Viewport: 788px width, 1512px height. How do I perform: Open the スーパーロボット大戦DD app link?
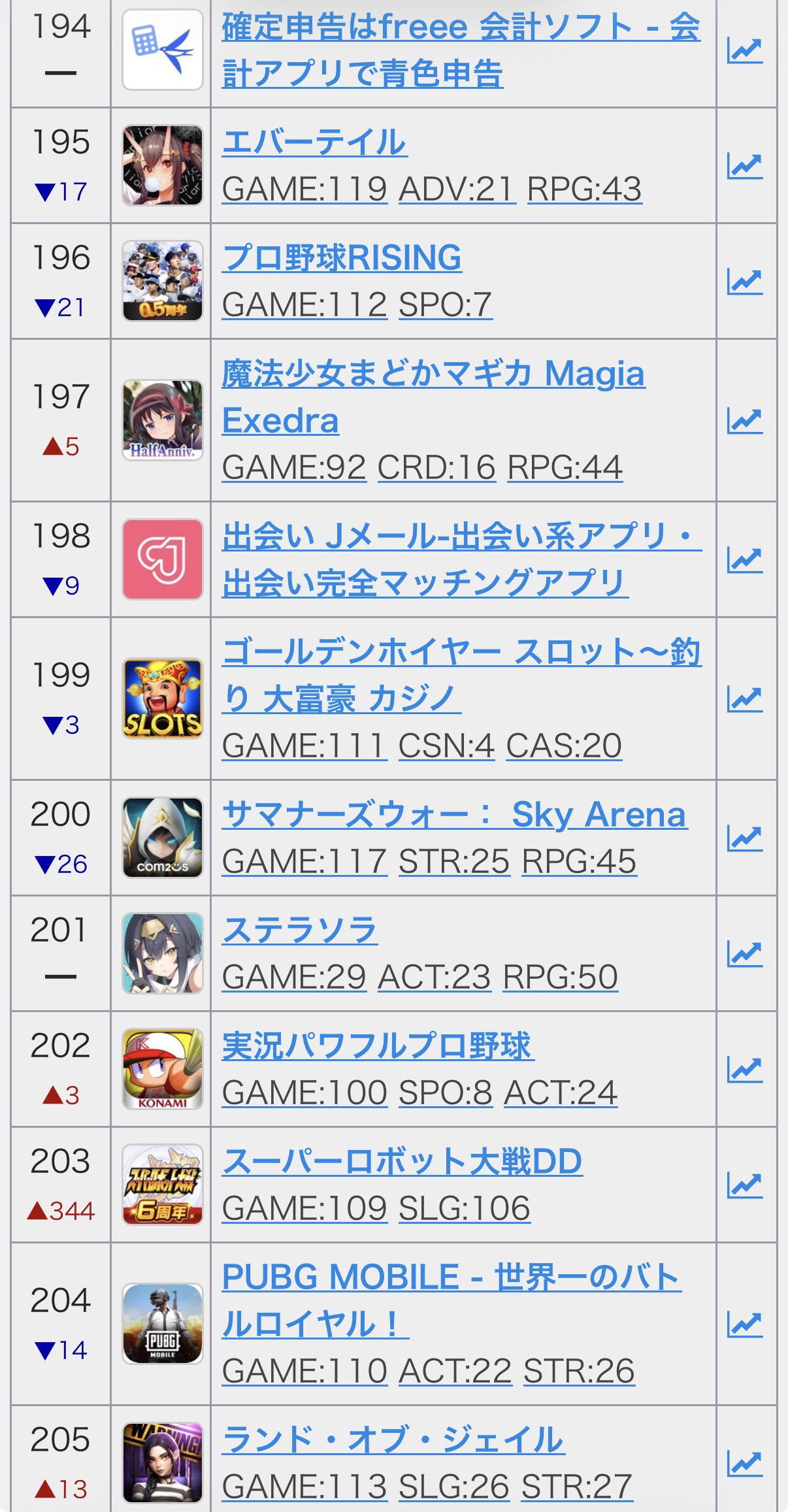point(402,1162)
